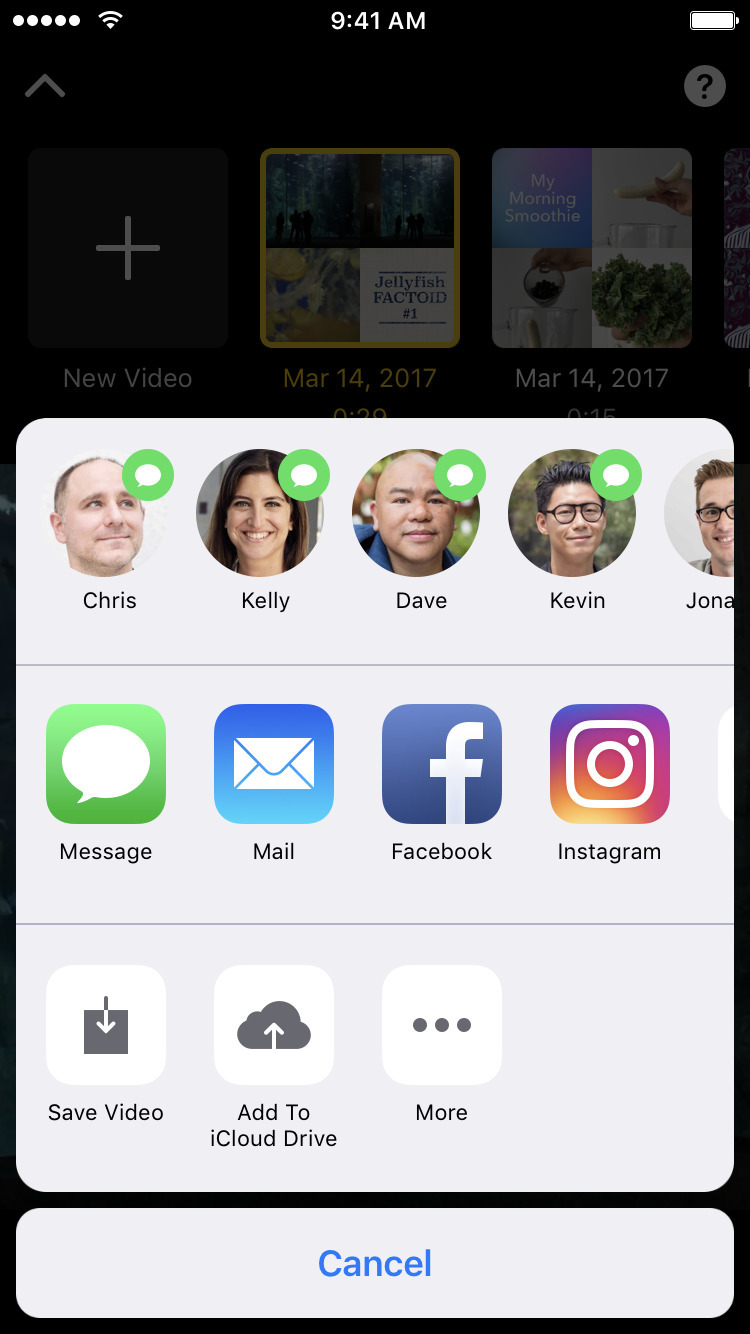750x1334 pixels.
Task: Save Video to the device
Action: 106,1025
